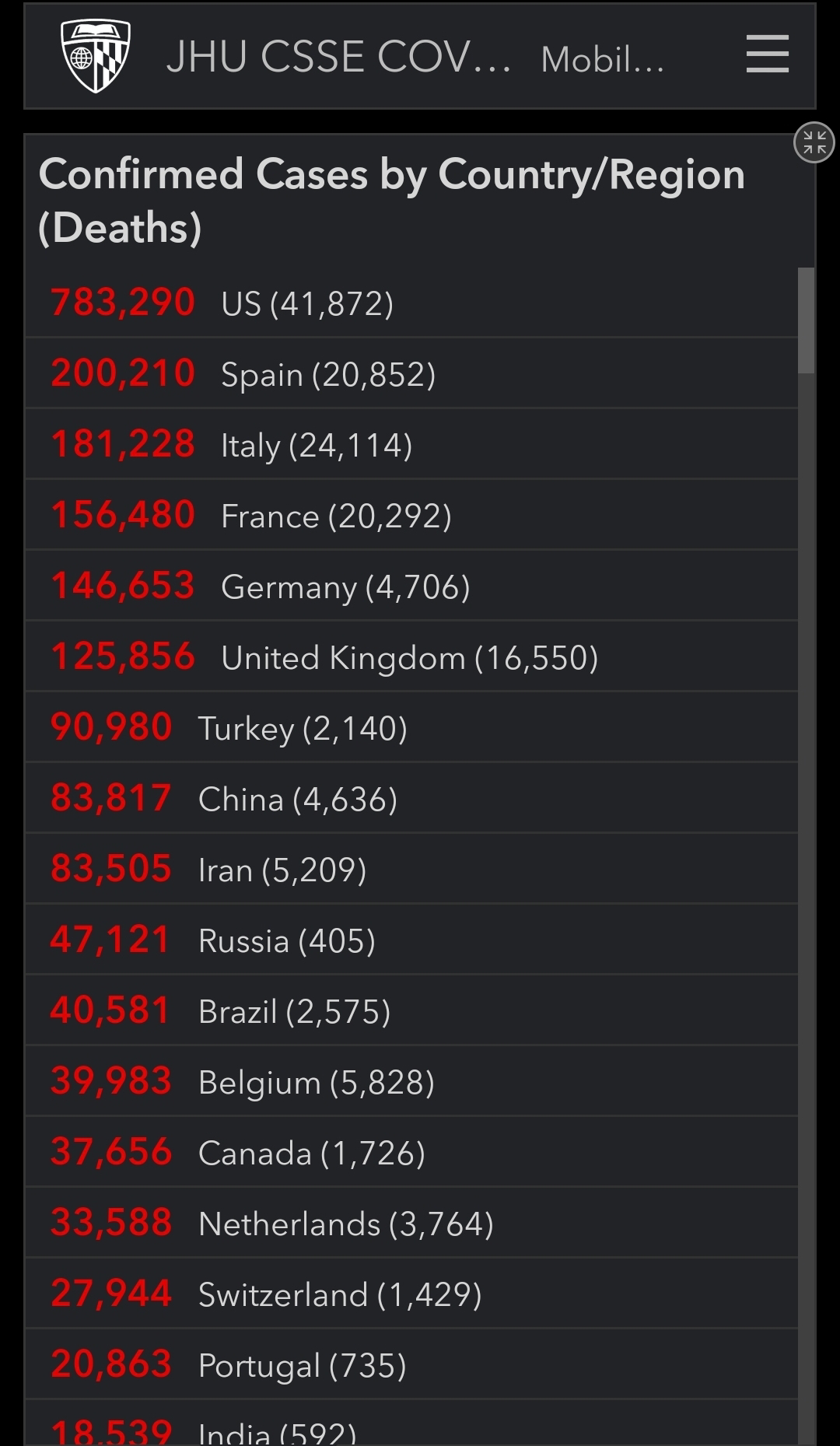
Task: Select the Russia row
Action: tap(411, 940)
